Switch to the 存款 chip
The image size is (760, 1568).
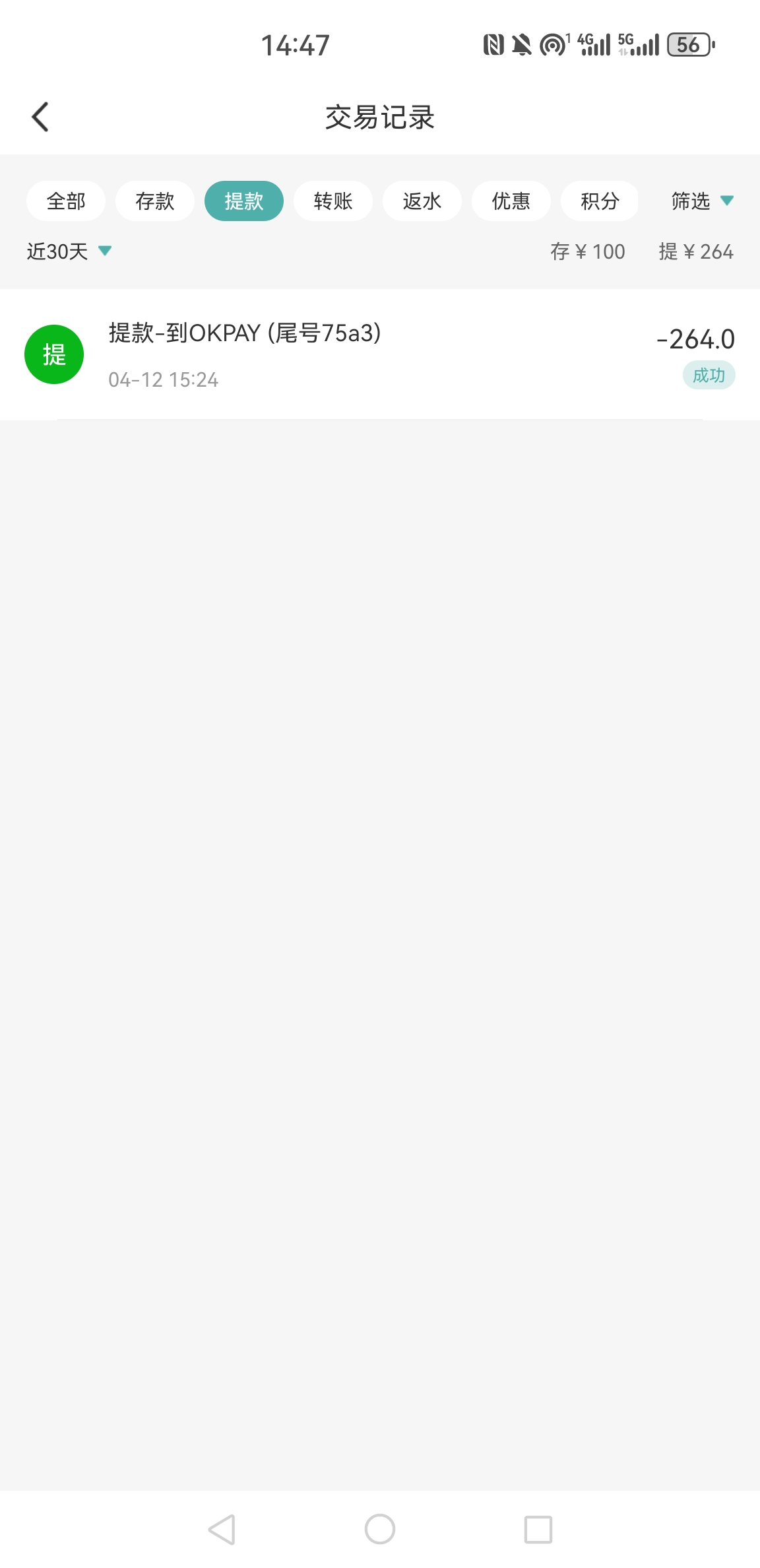click(x=155, y=201)
